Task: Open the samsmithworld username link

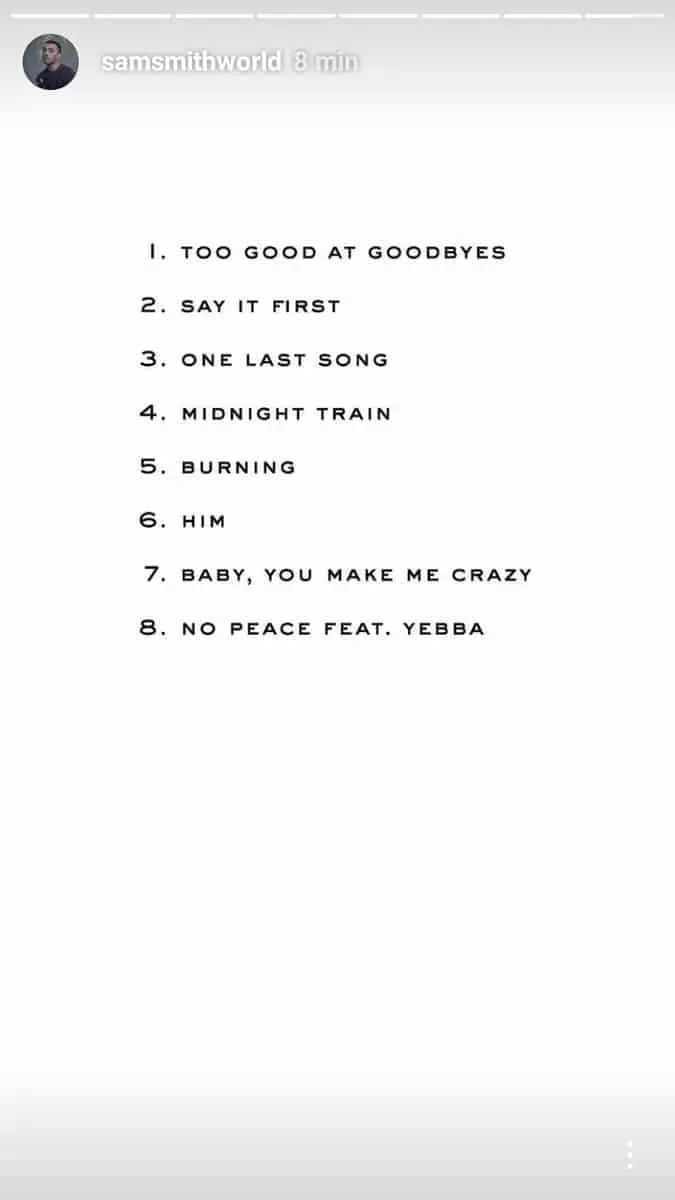Action: tap(191, 62)
